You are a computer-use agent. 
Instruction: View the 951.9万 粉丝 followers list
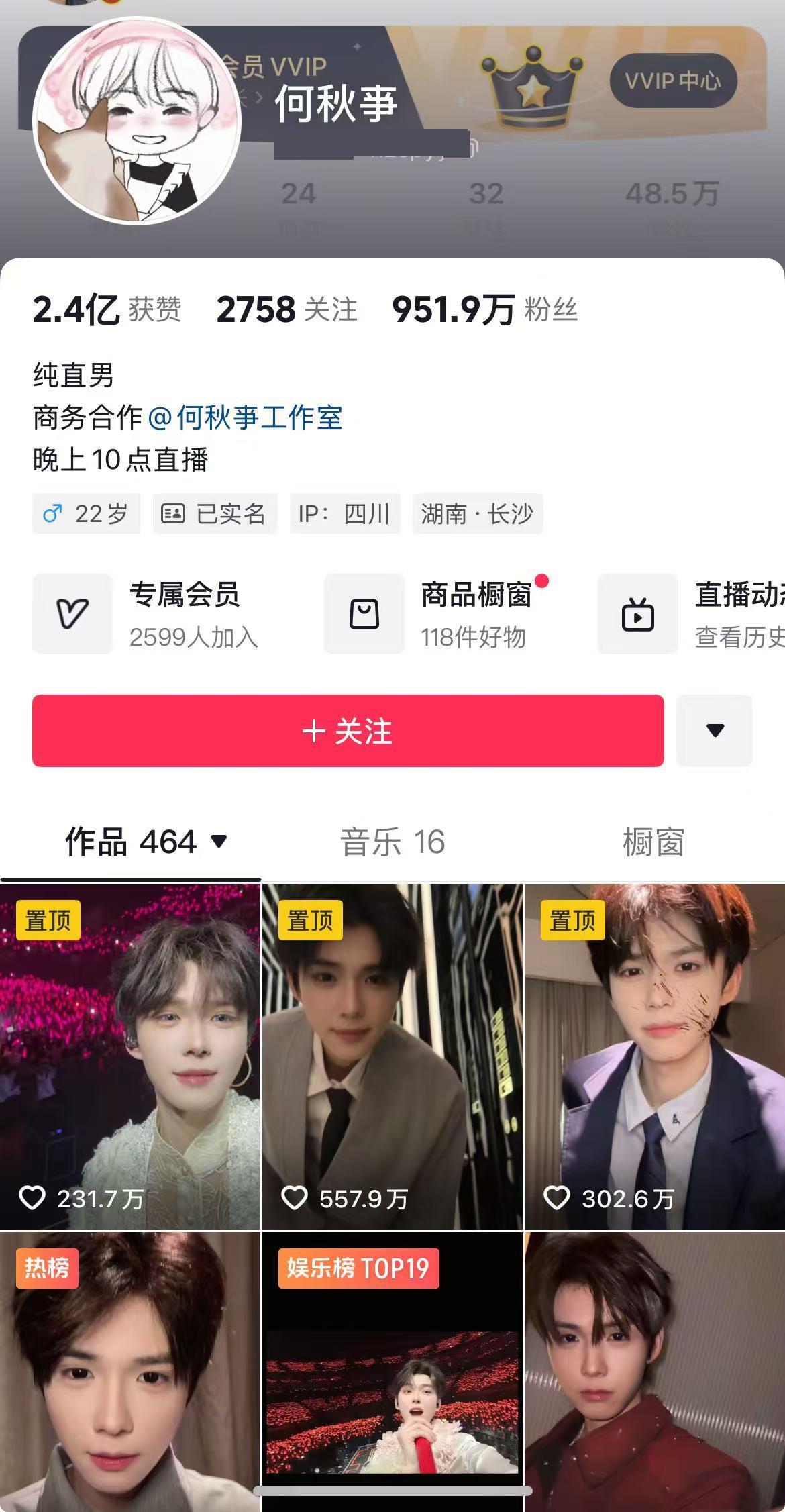pyautogui.click(x=484, y=310)
